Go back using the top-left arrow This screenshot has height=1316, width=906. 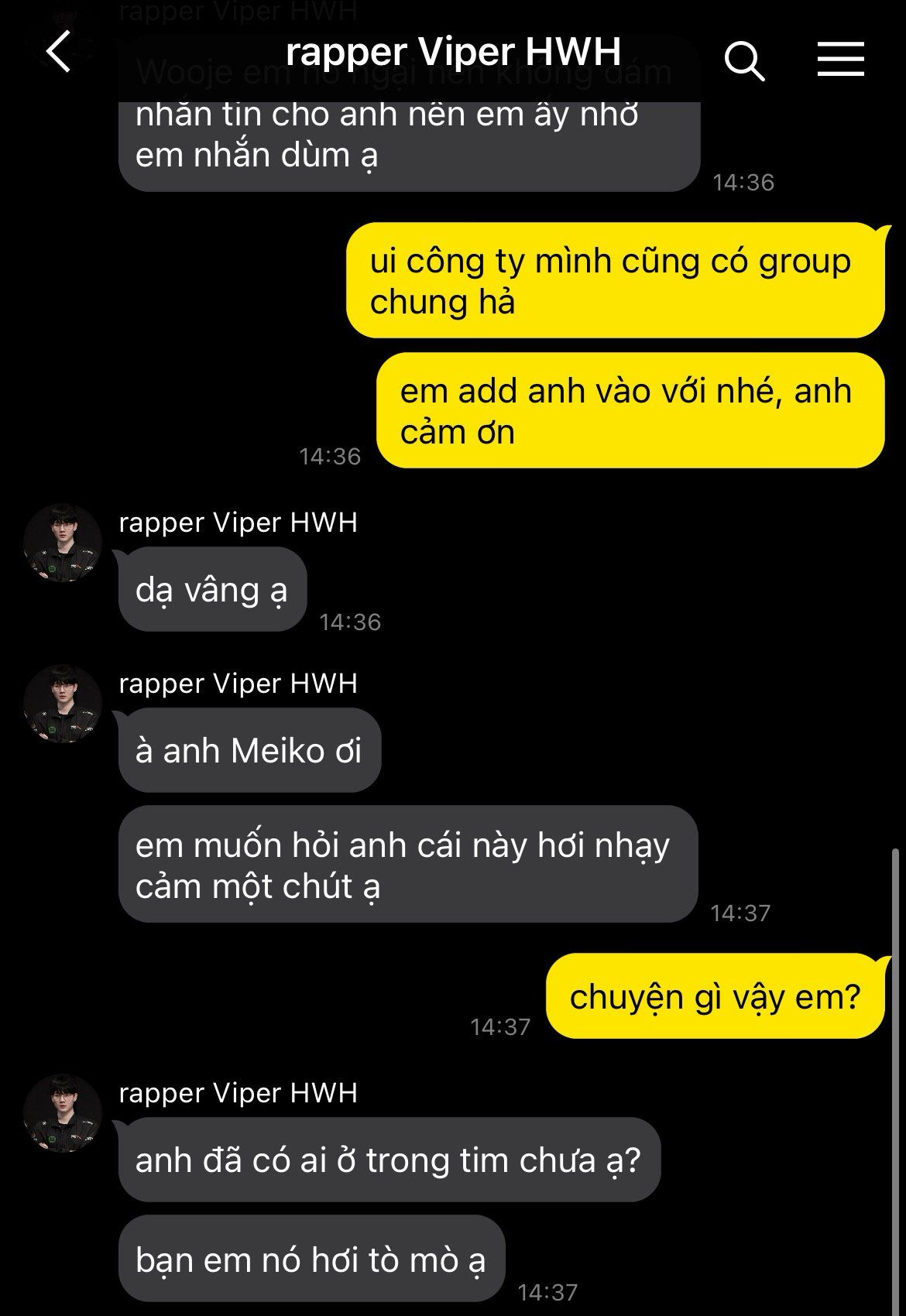[59, 52]
